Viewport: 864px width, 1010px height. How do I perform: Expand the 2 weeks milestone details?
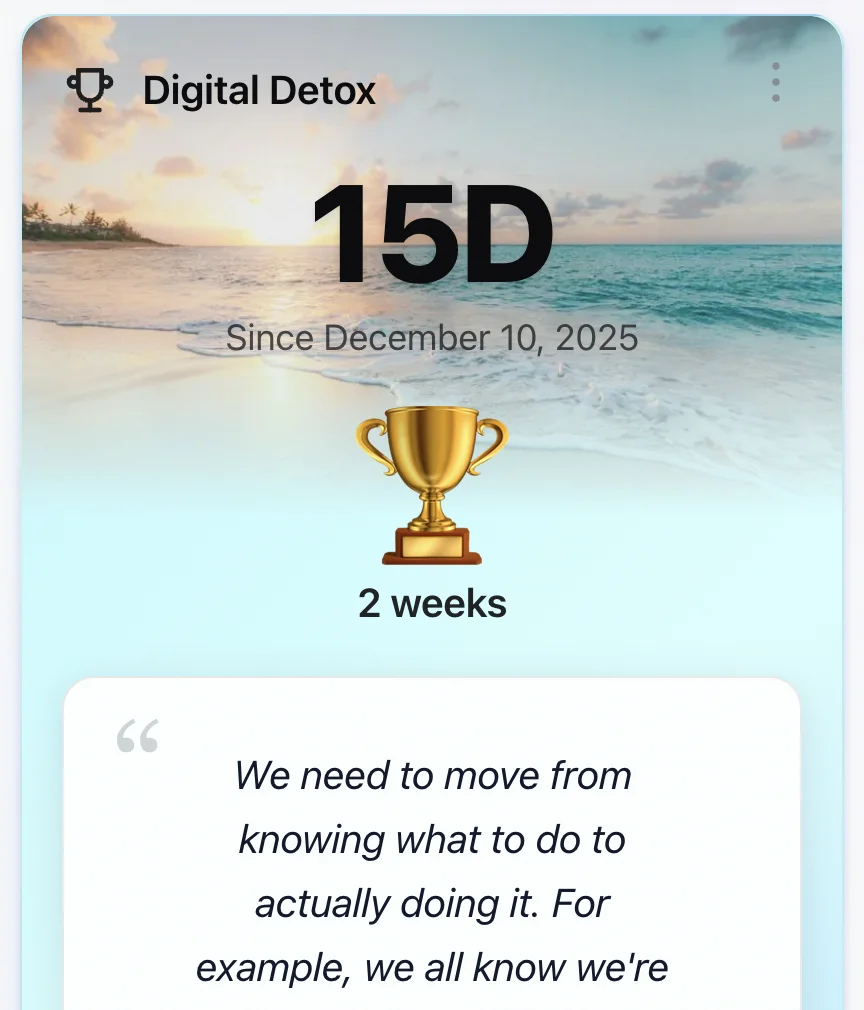(x=432, y=602)
